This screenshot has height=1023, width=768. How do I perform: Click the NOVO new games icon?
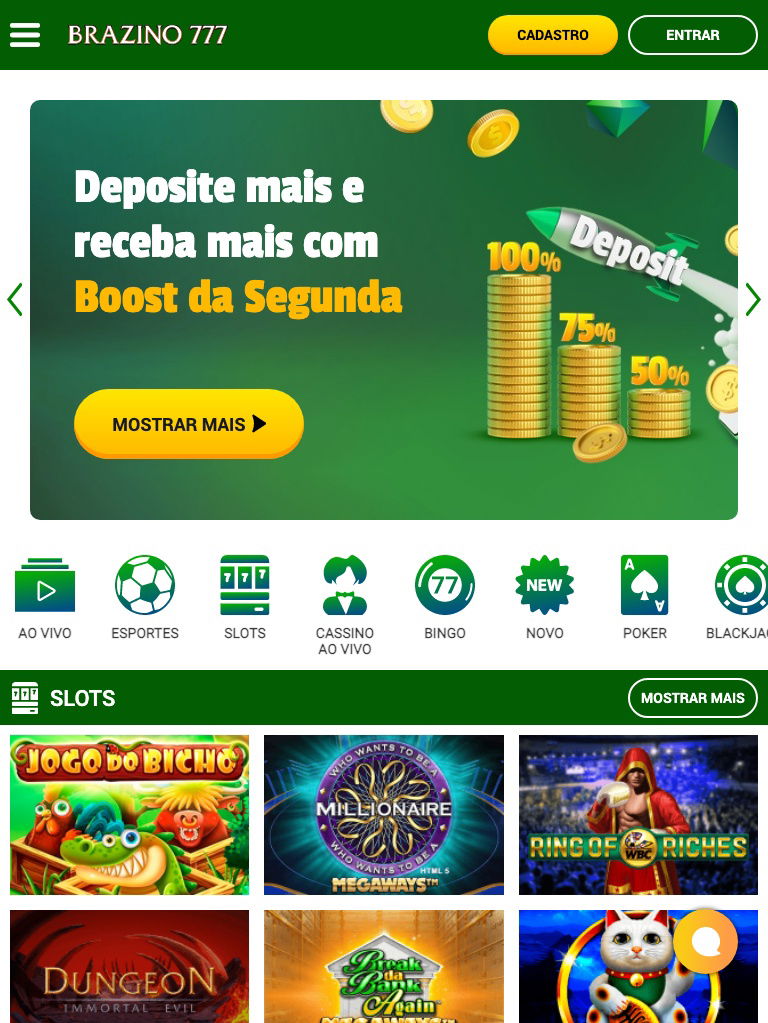[x=545, y=585]
